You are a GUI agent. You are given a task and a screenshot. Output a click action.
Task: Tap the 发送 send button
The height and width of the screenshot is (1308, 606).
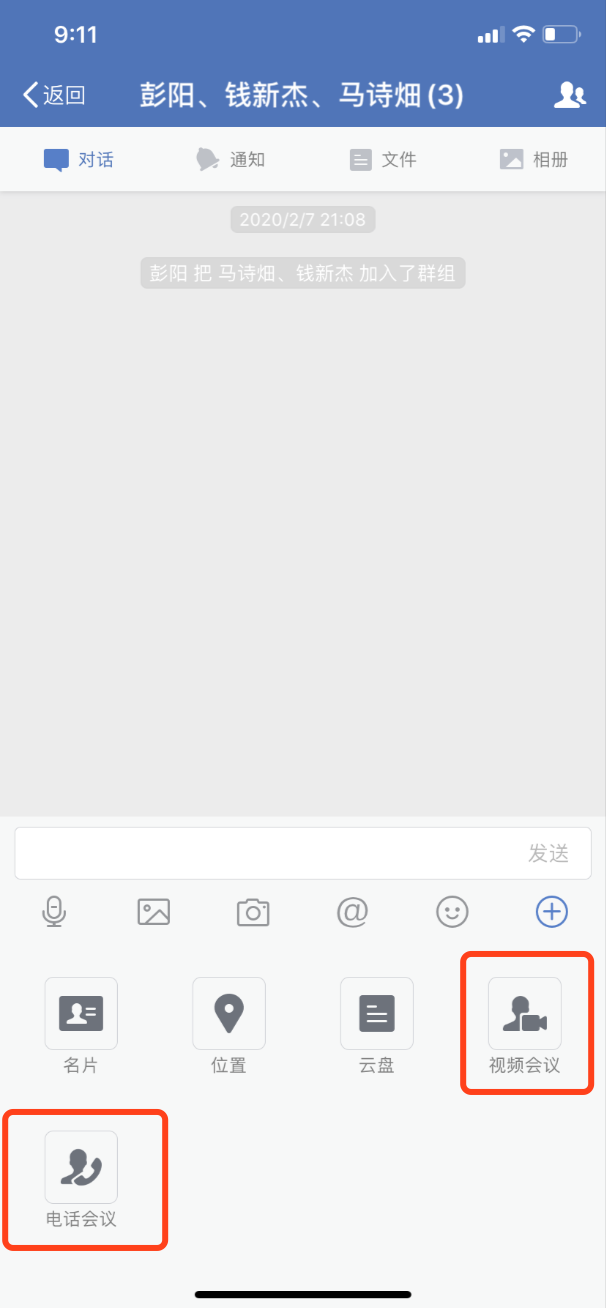pyautogui.click(x=548, y=853)
